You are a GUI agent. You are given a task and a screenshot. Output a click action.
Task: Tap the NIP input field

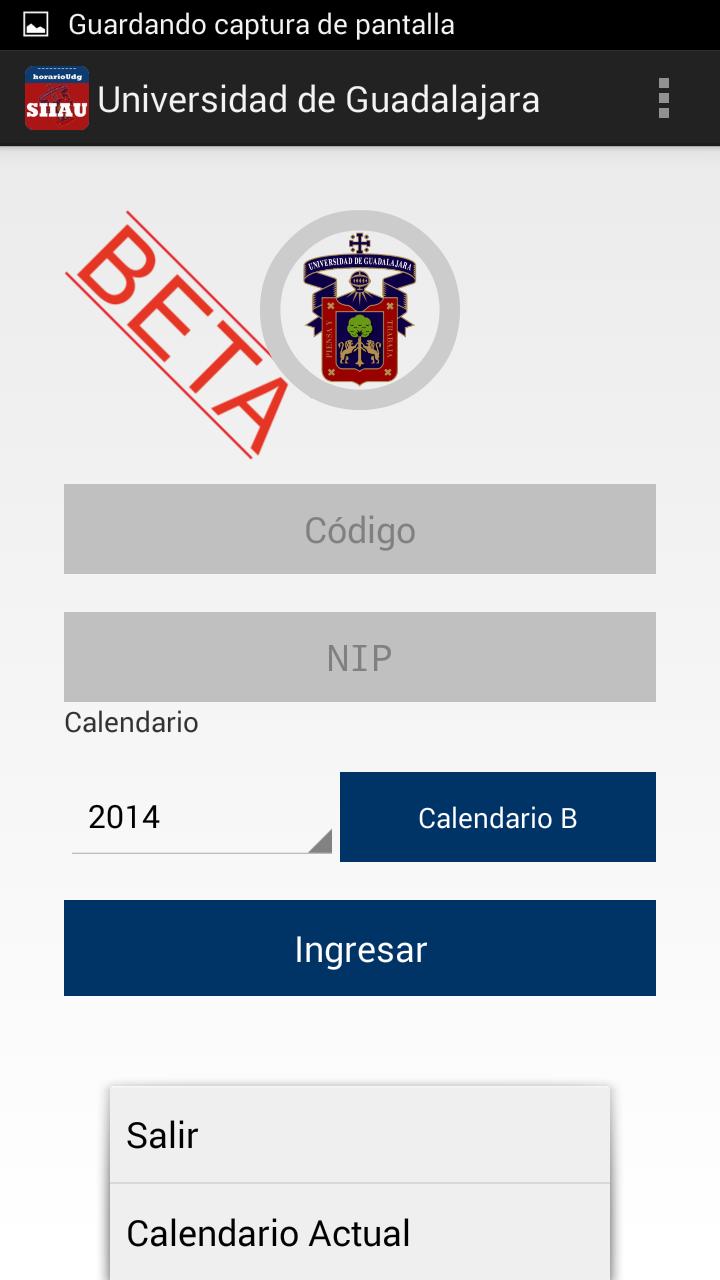pyautogui.click(x=360, y=656)
